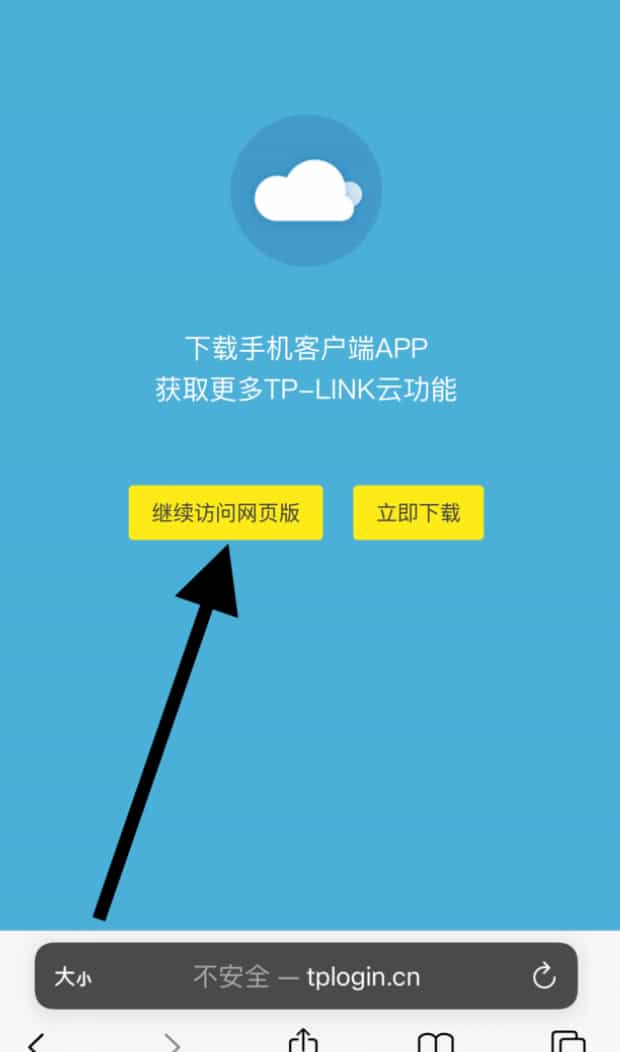The height and width of the screenshot is (1052, 620).
Task: Show all open Safari tabs
Action: [x=568, y=1042]
